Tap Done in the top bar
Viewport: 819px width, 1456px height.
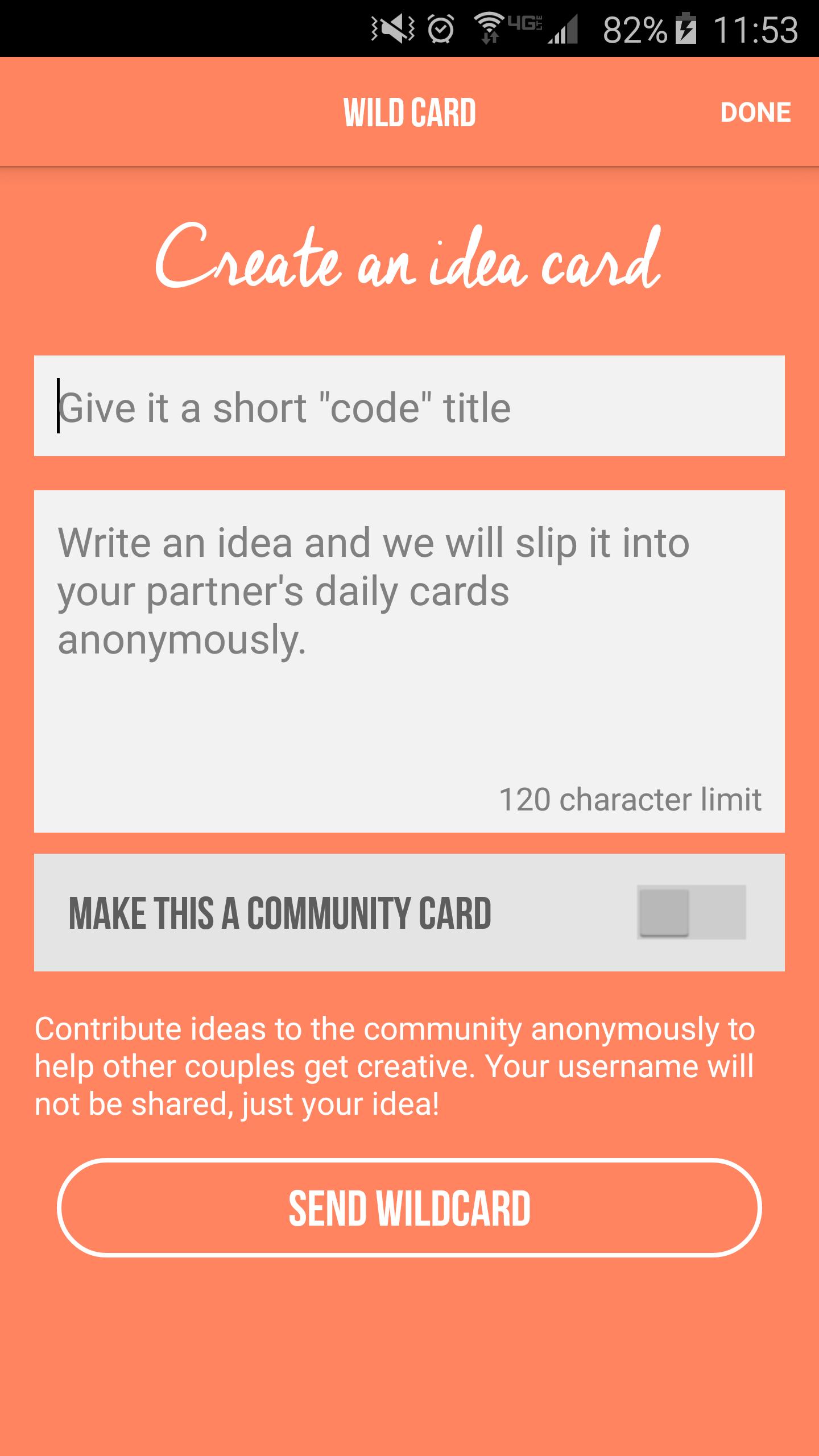[755, 112]
